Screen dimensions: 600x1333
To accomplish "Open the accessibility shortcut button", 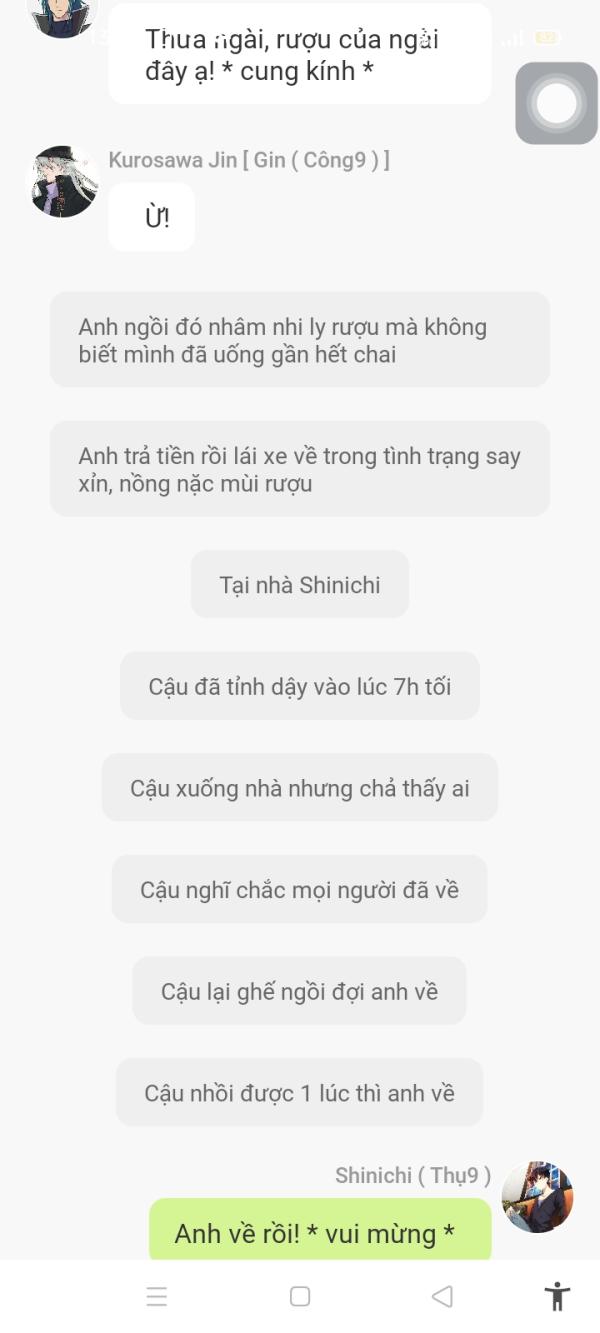I will [x=557, y=1297].
